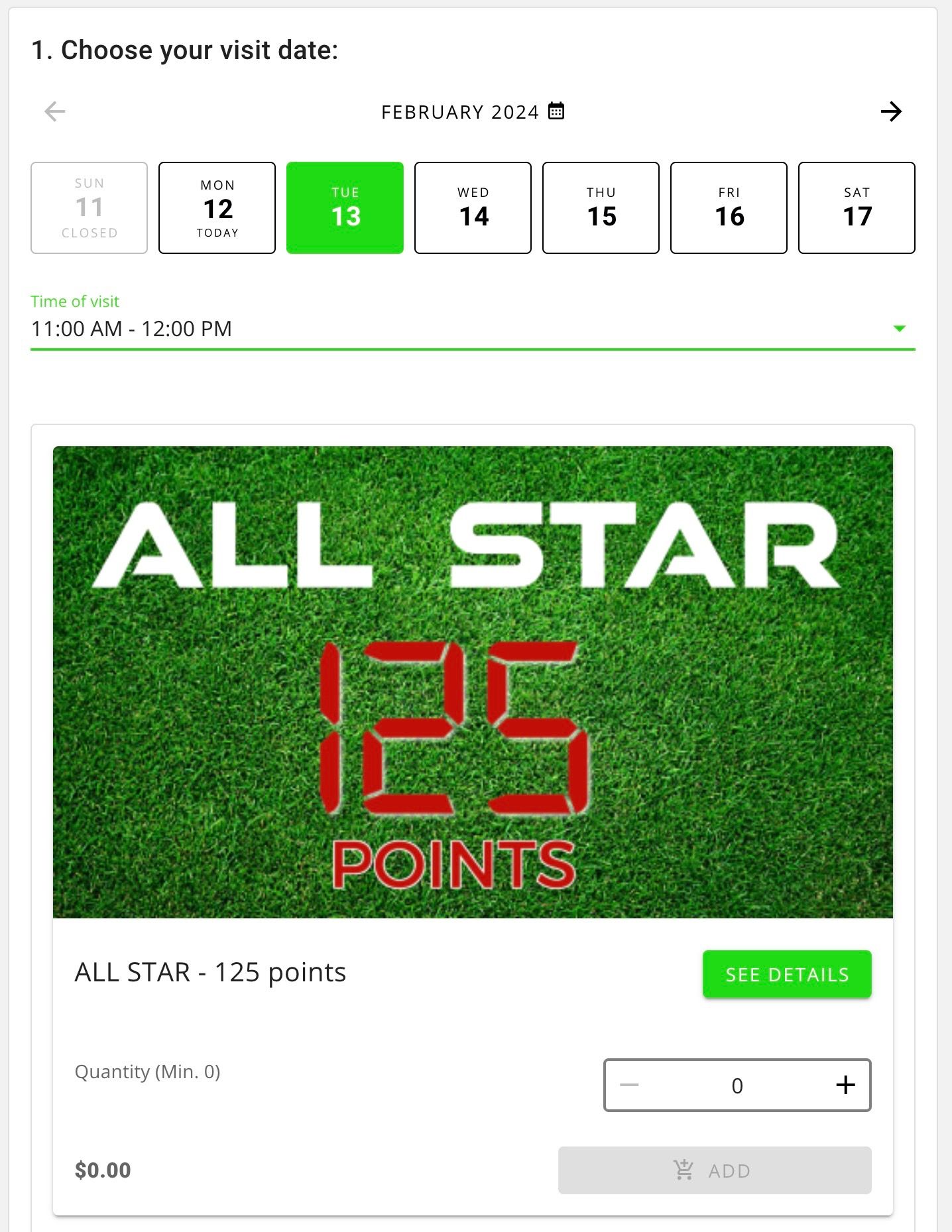Choose Tuesday 13 date tile

[x=345, y=208]
